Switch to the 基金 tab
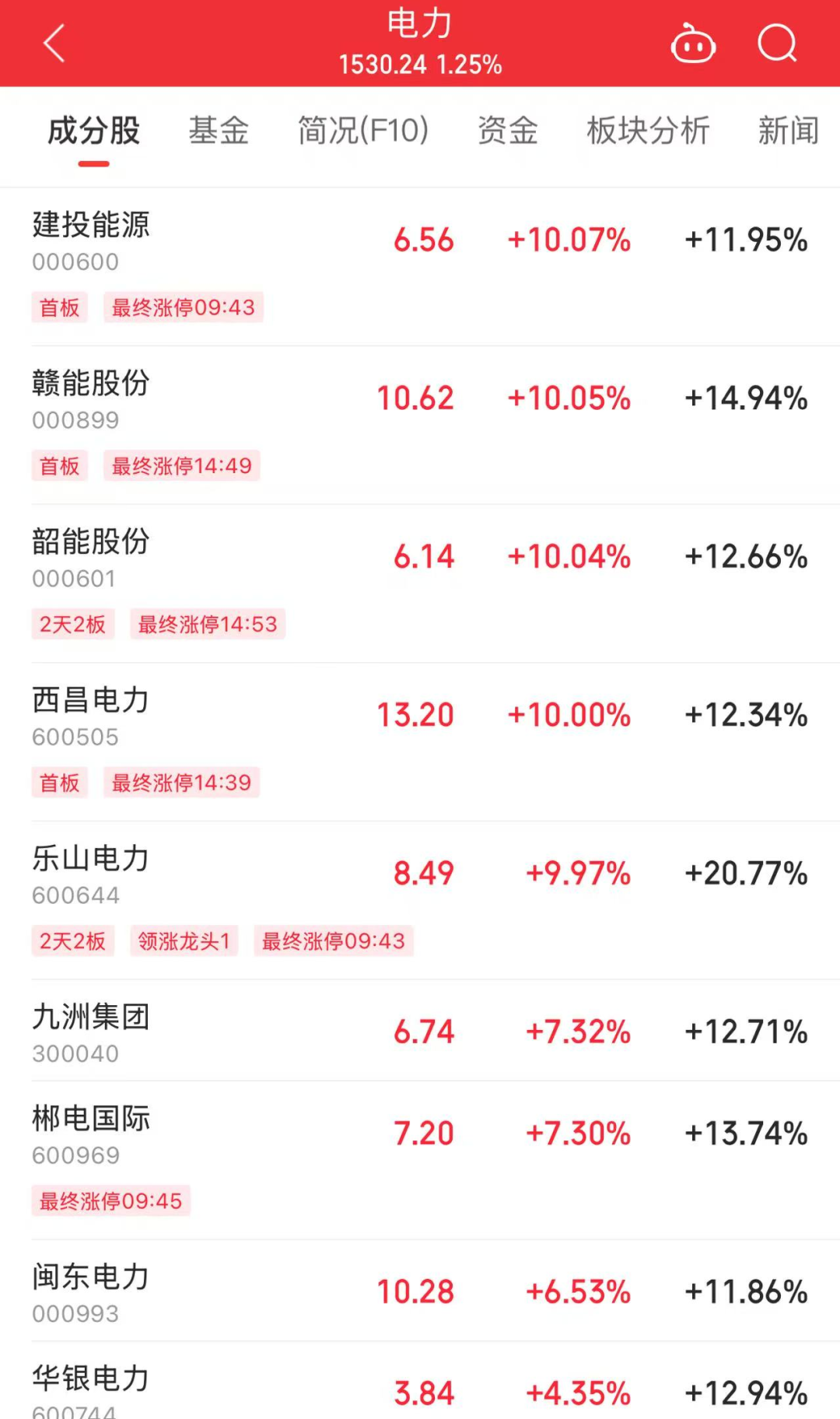The width and height of the screenshot is (840, 1419). click(x=219, y=131)
